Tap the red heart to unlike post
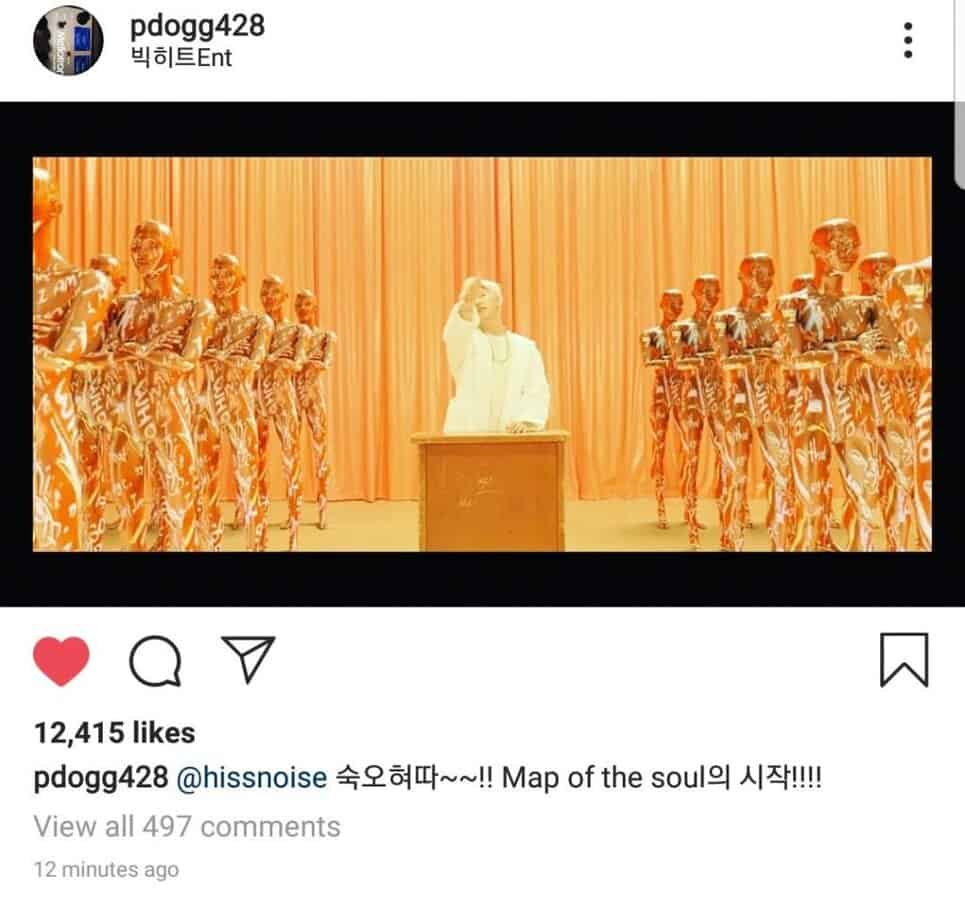Image resolution: width=965 pixels, height=924 pixels. 62,661
